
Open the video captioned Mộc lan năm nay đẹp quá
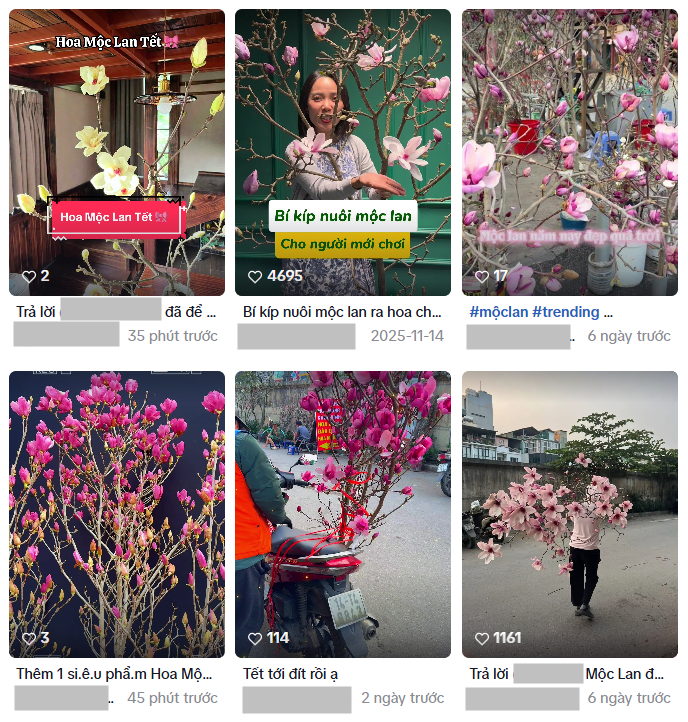point(570,150)
